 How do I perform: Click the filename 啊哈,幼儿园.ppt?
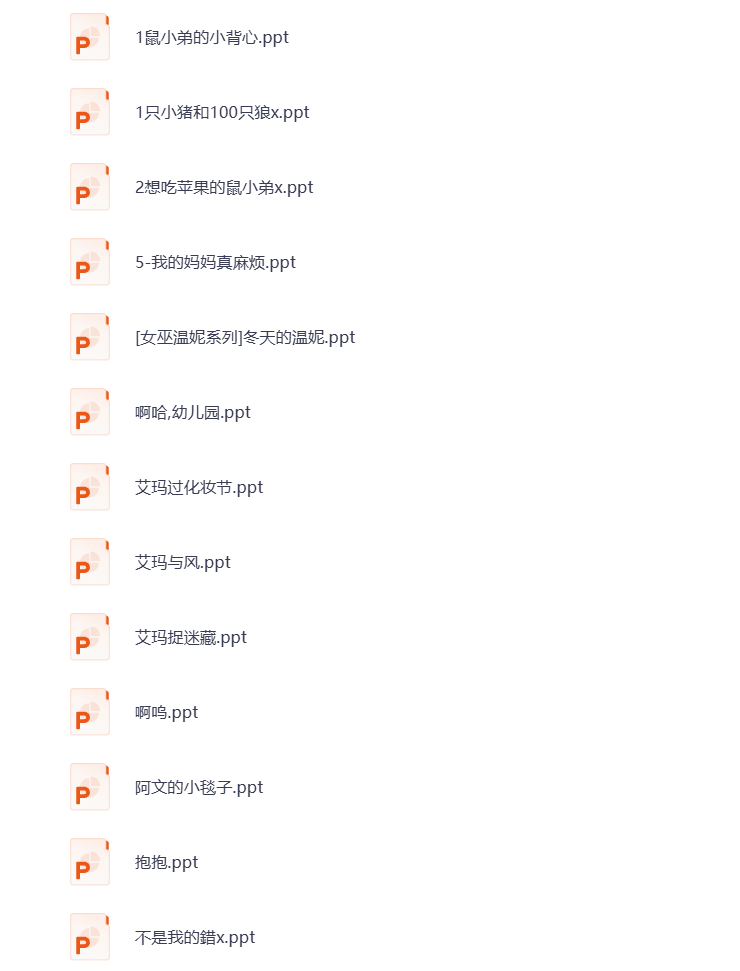click(192, 412)
